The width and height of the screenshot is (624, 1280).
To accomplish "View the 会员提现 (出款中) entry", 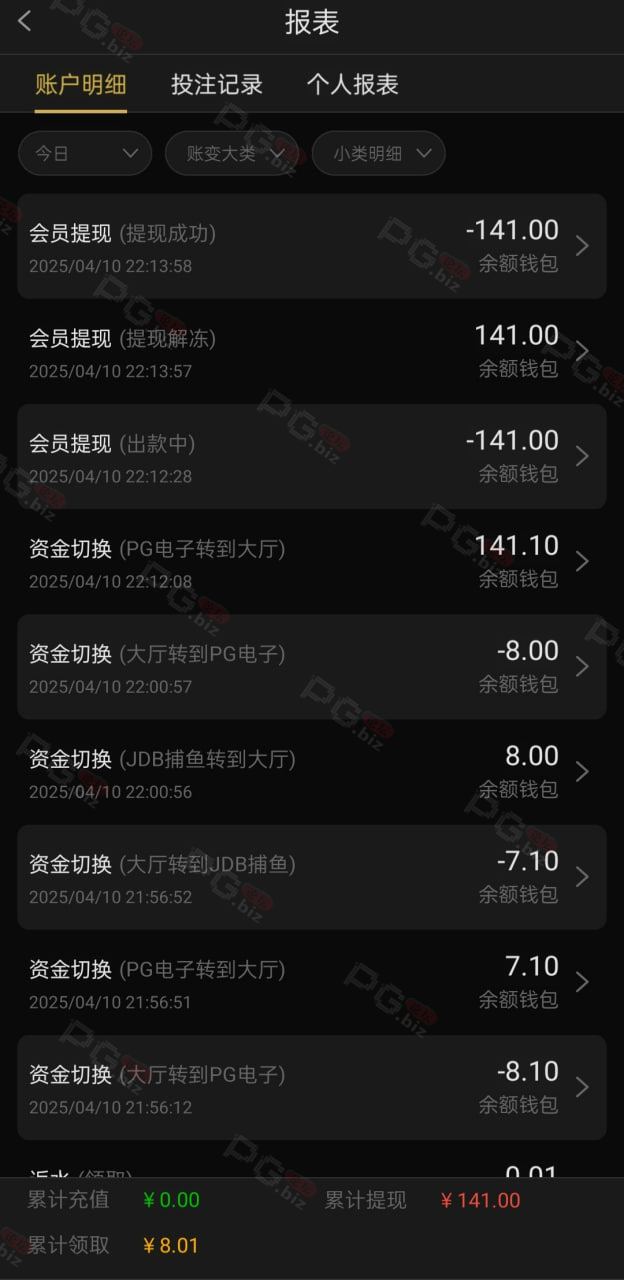I will click(312, 456).
